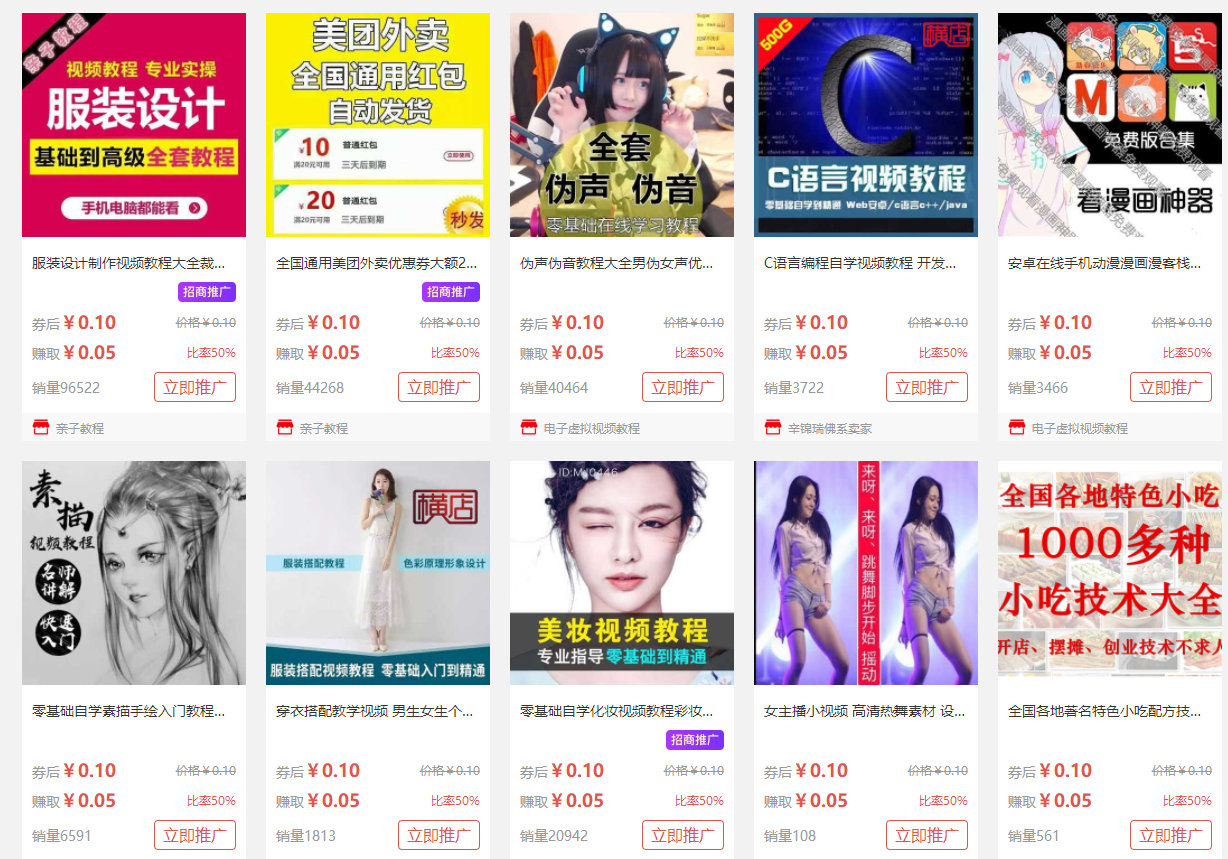Open the 伪声伪音 tutorial product image

[622, 125]
